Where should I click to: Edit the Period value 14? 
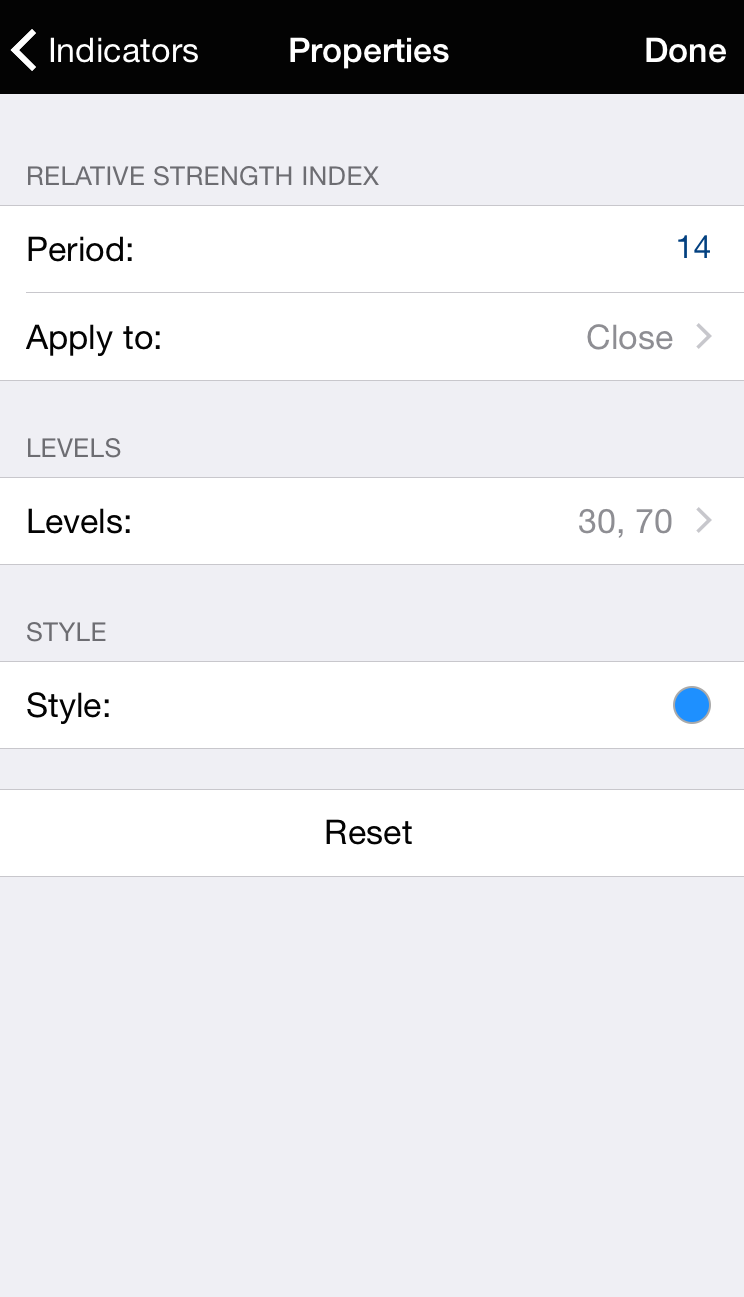click(693, 247)
